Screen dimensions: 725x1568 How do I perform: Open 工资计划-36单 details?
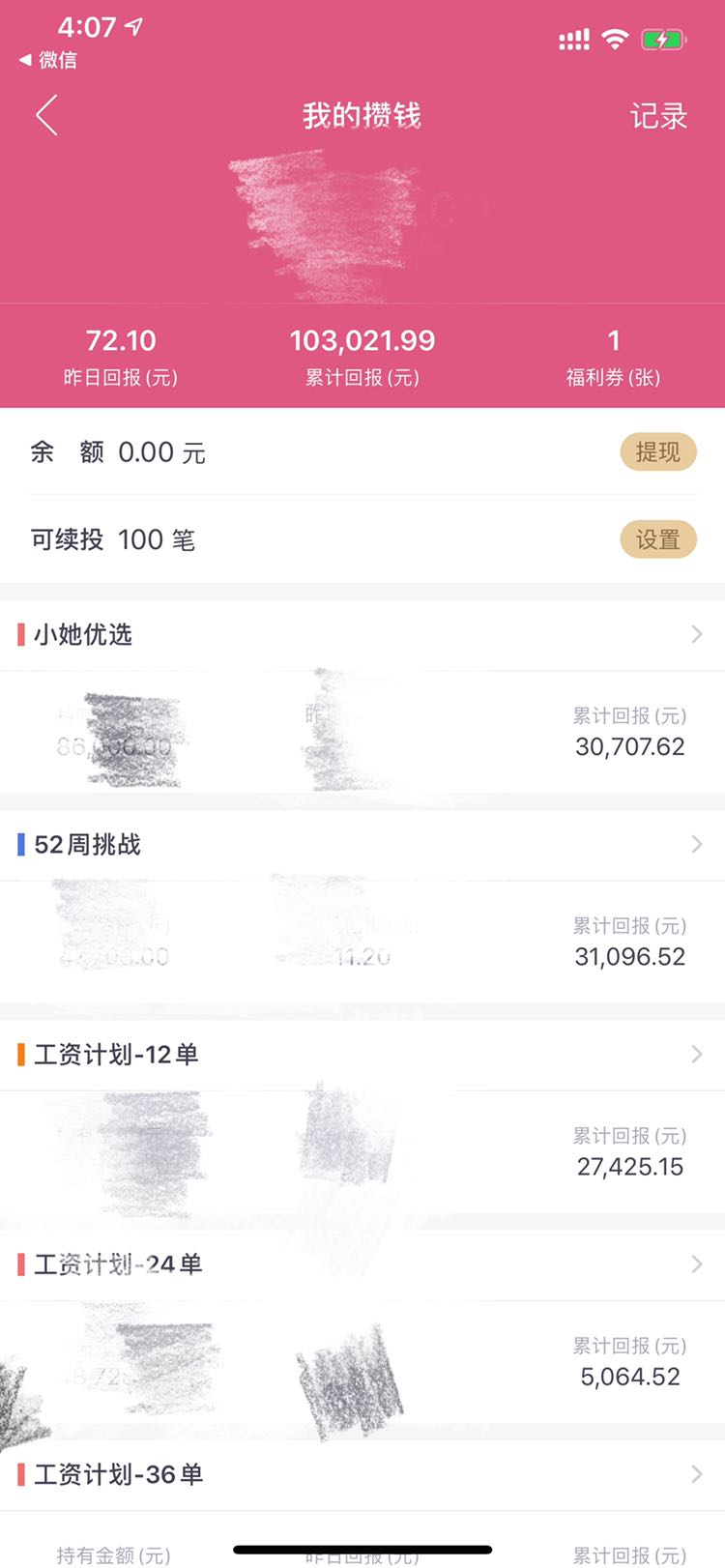[x=362, y=1474]
